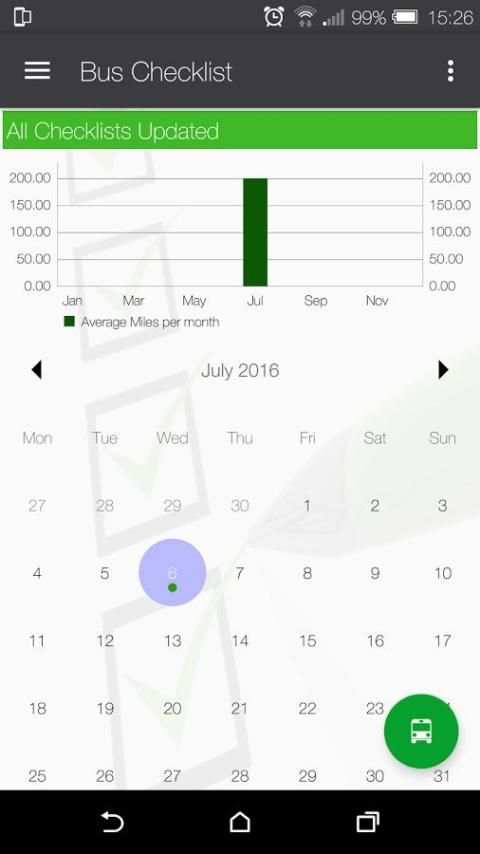This screenshot has height=854, width=480.
Task: Open the overflow menu
Action: pos(450,71)
